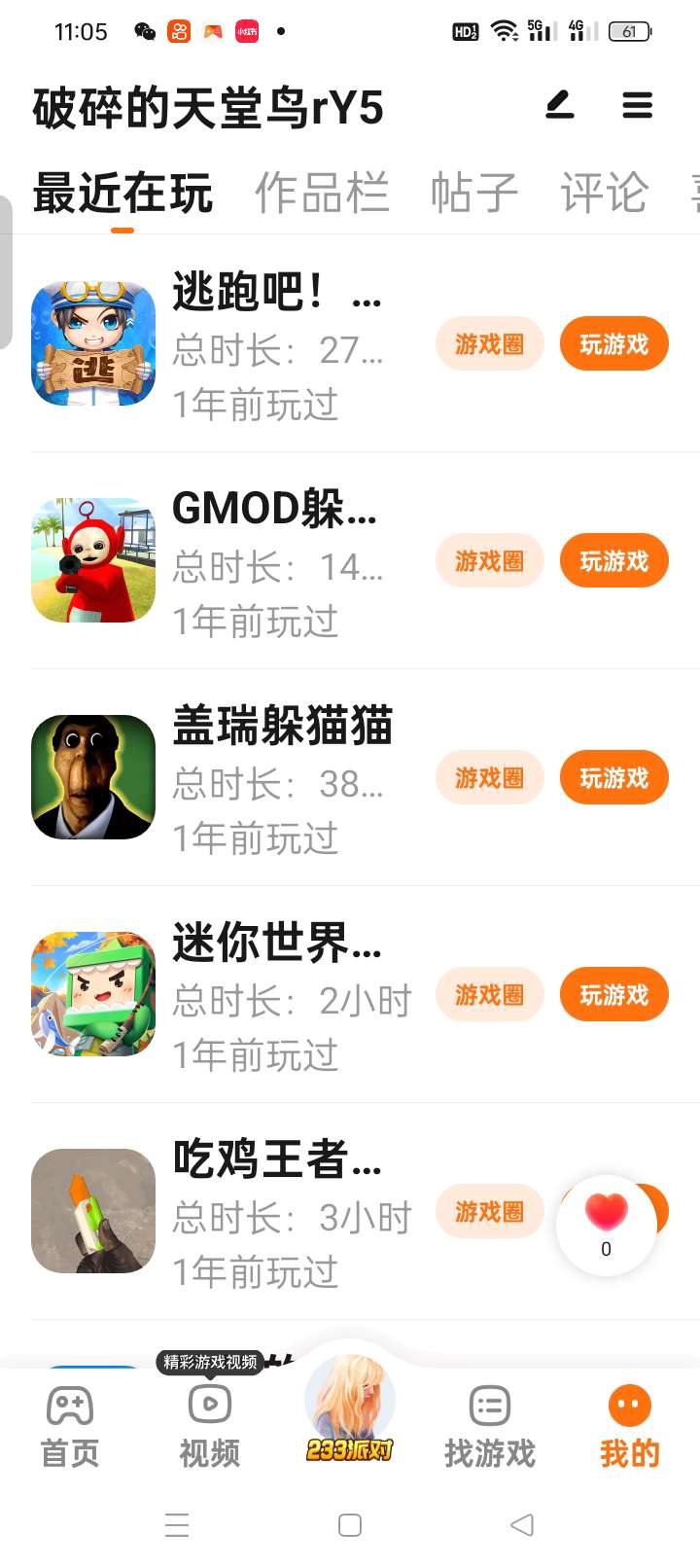Switch to the 帖子 tab
This screenshot has height=1568, width=700.
pos(474,193)
